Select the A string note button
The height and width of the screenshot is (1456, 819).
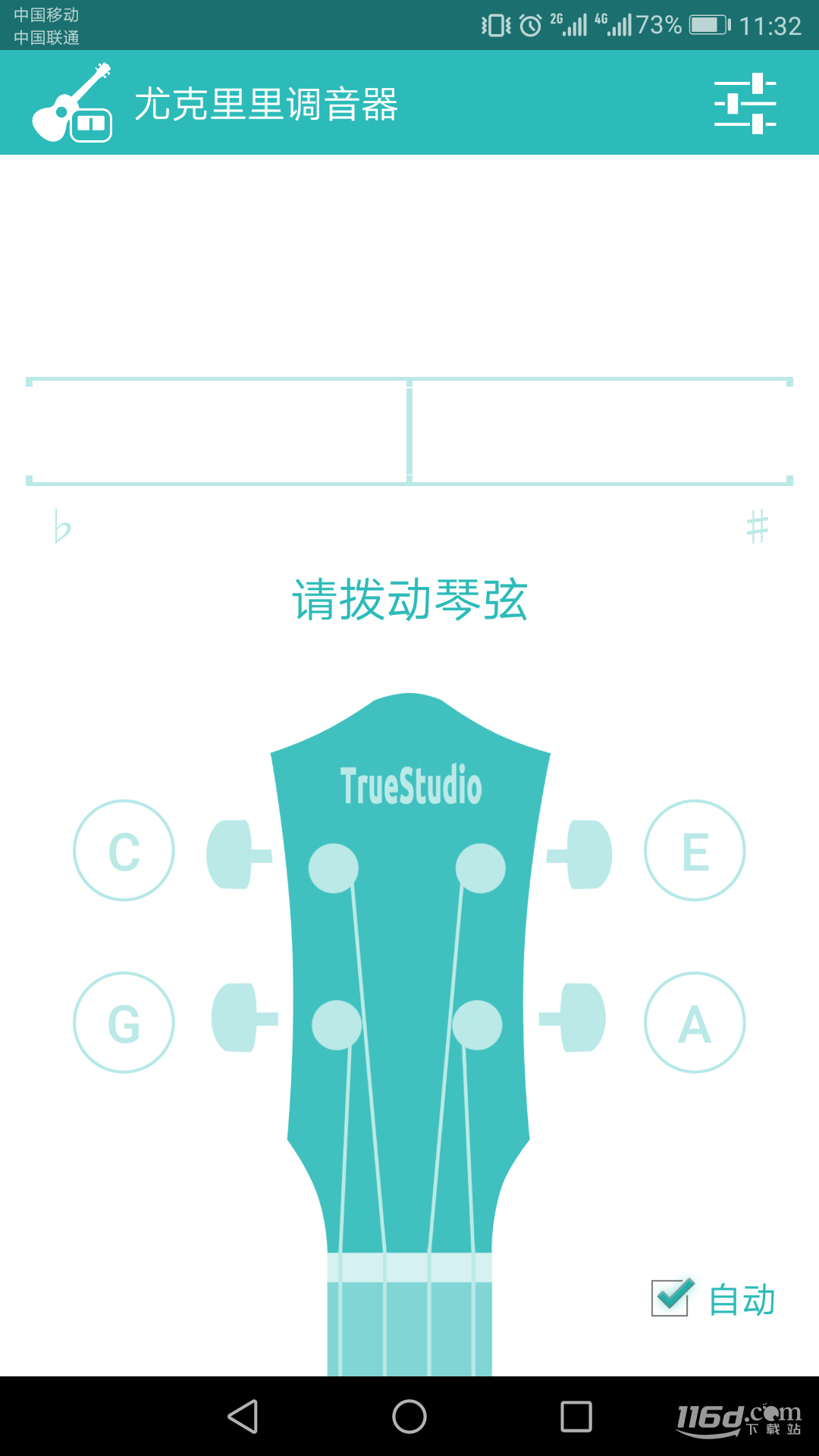pyautogui.click(x=695, y=1022)
